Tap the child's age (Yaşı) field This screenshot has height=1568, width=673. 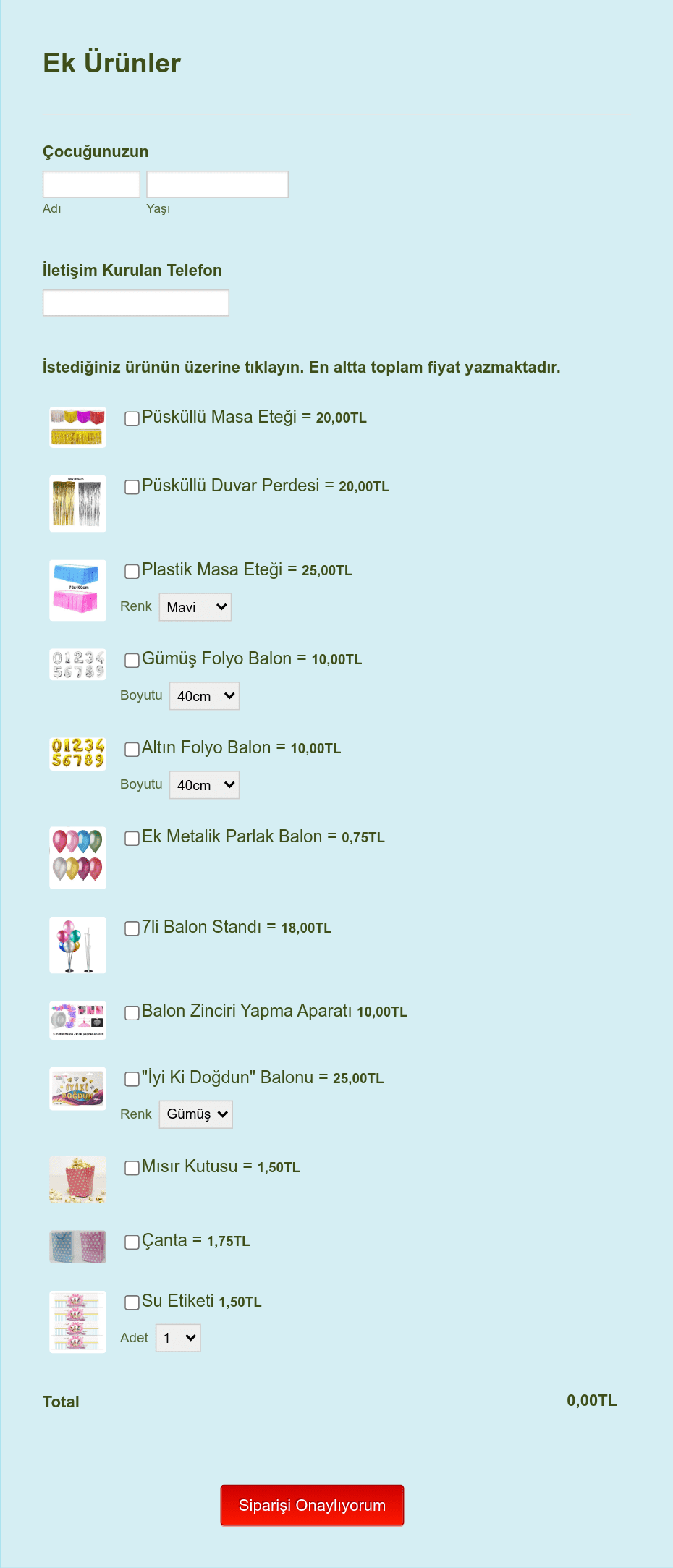pyautogui.click(x=217, y=185)
